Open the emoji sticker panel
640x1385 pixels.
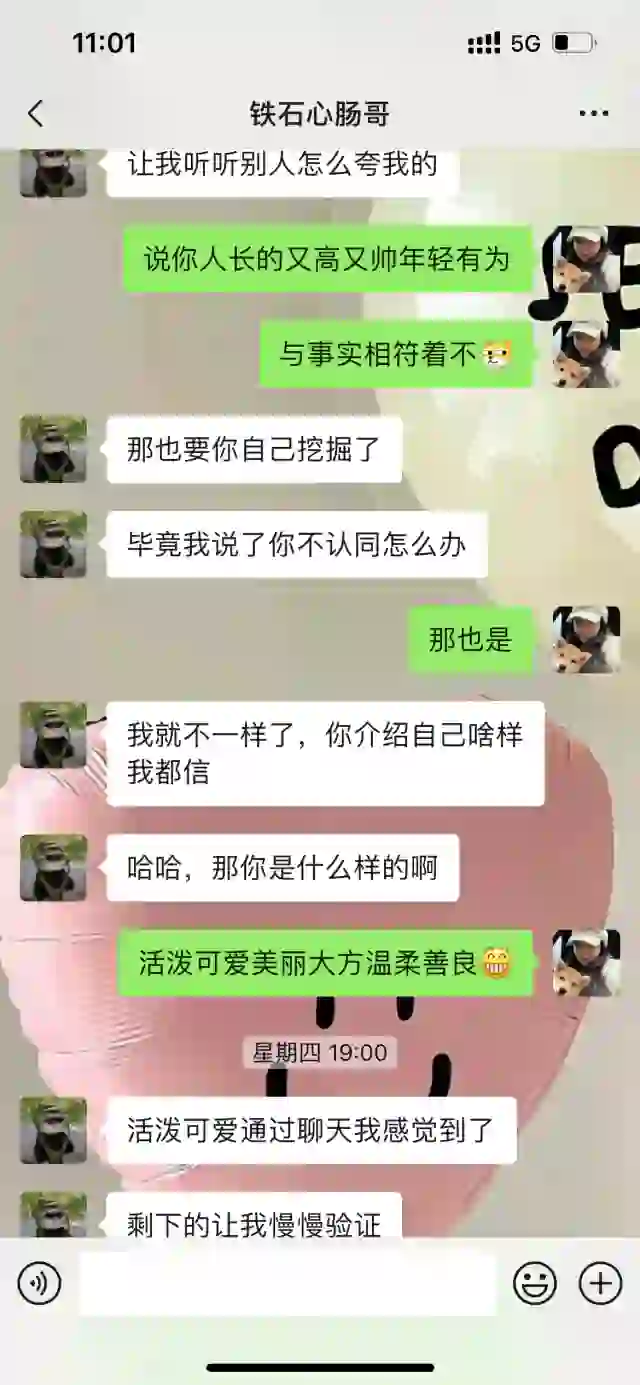[535, 1283]
